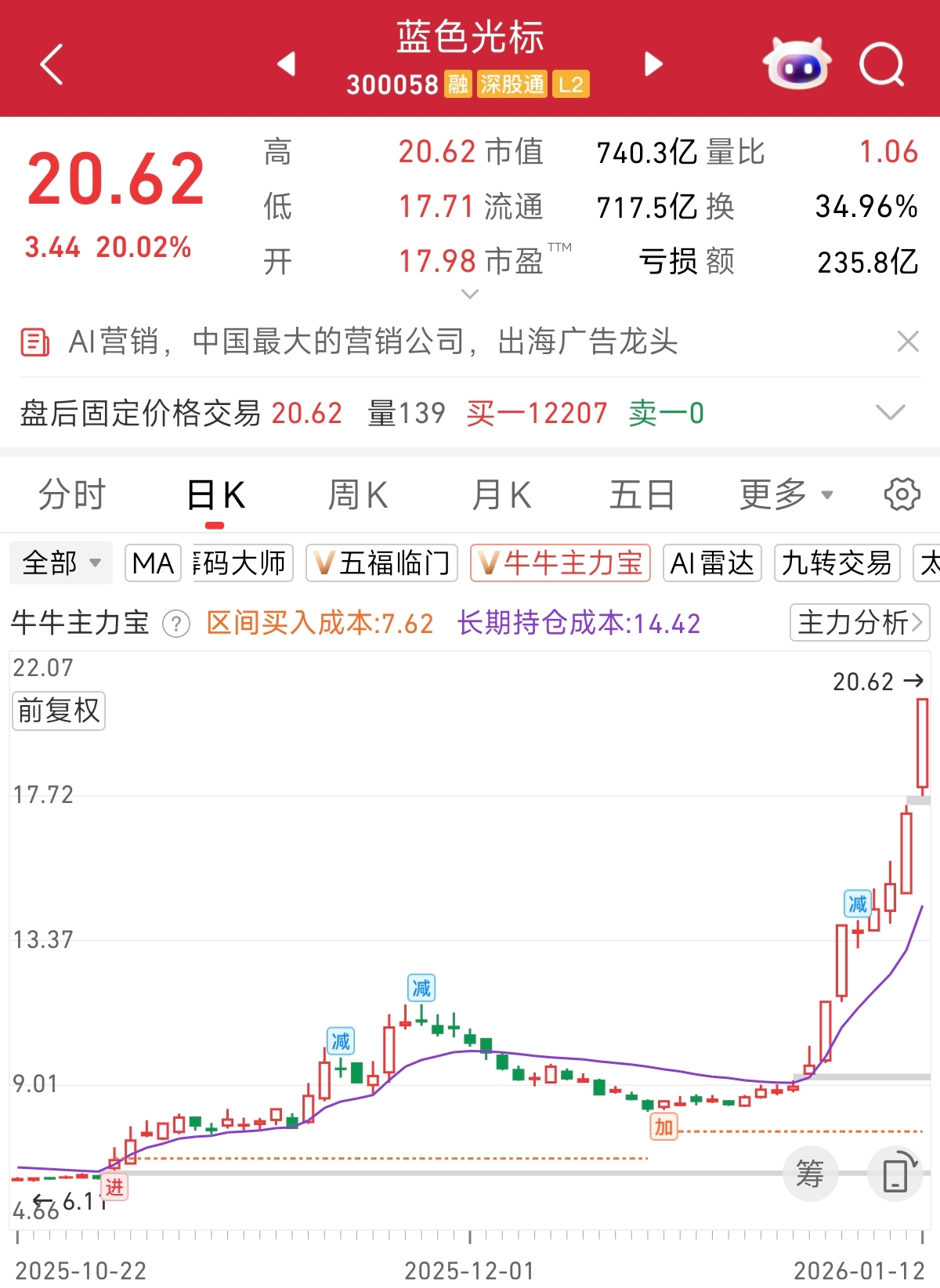Viewport: 940px width, 1288px height.
Task: Select the AI雷达 indicator chip
Action: [x=712, y=563]
